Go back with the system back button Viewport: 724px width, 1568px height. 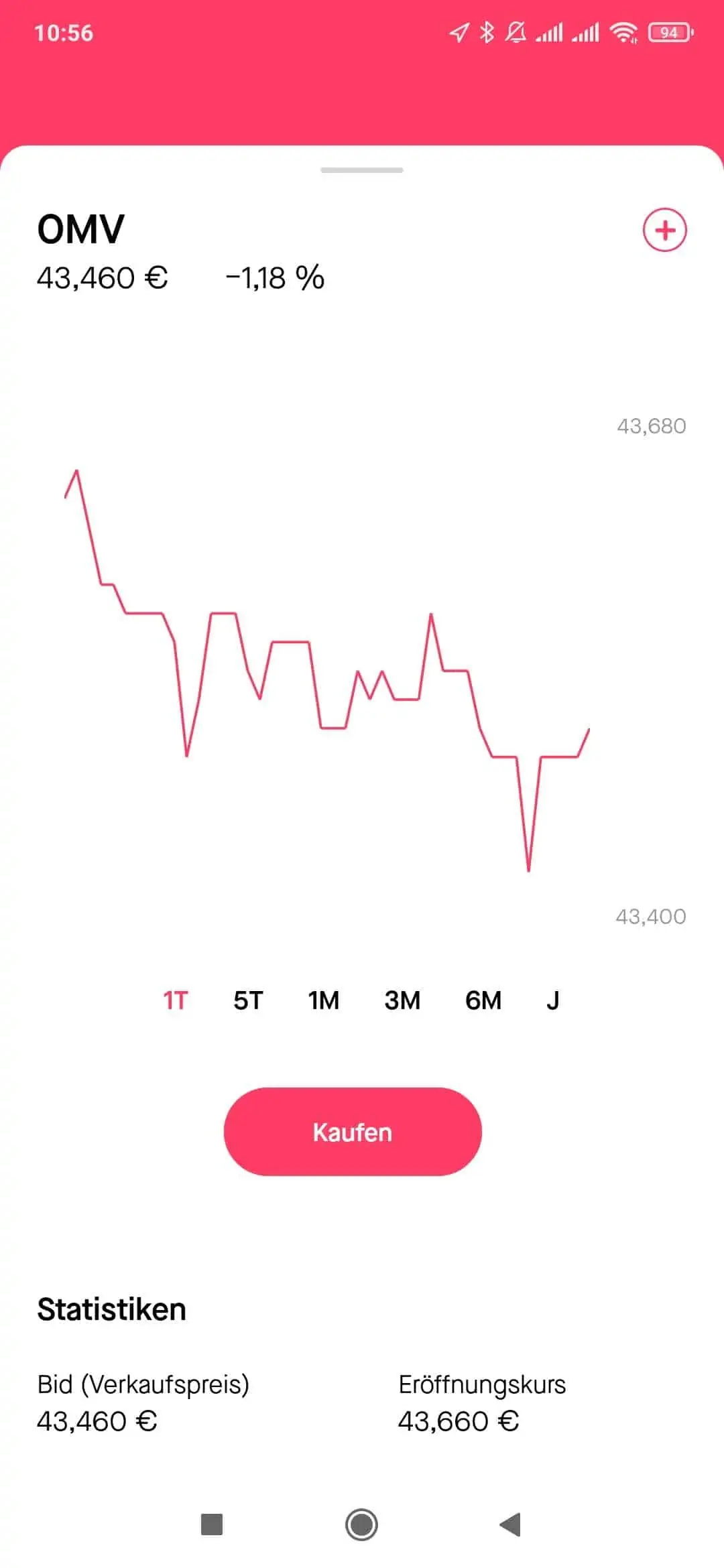(x=511, y=1524)
